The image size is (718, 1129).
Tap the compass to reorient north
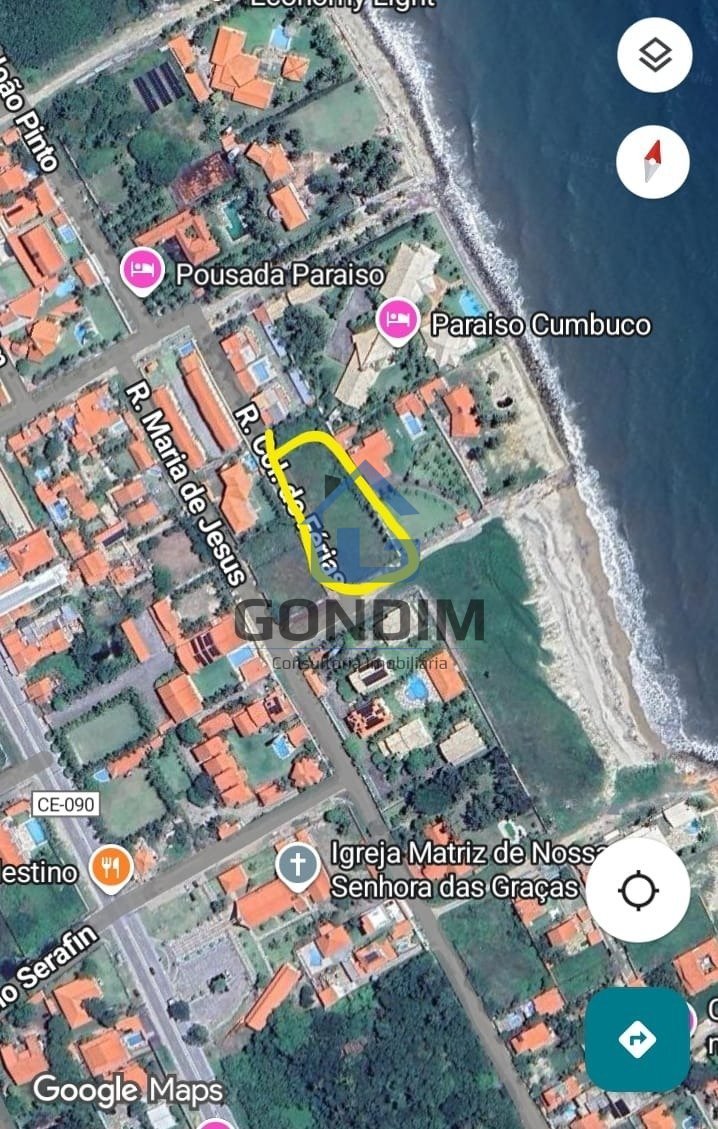653,161
